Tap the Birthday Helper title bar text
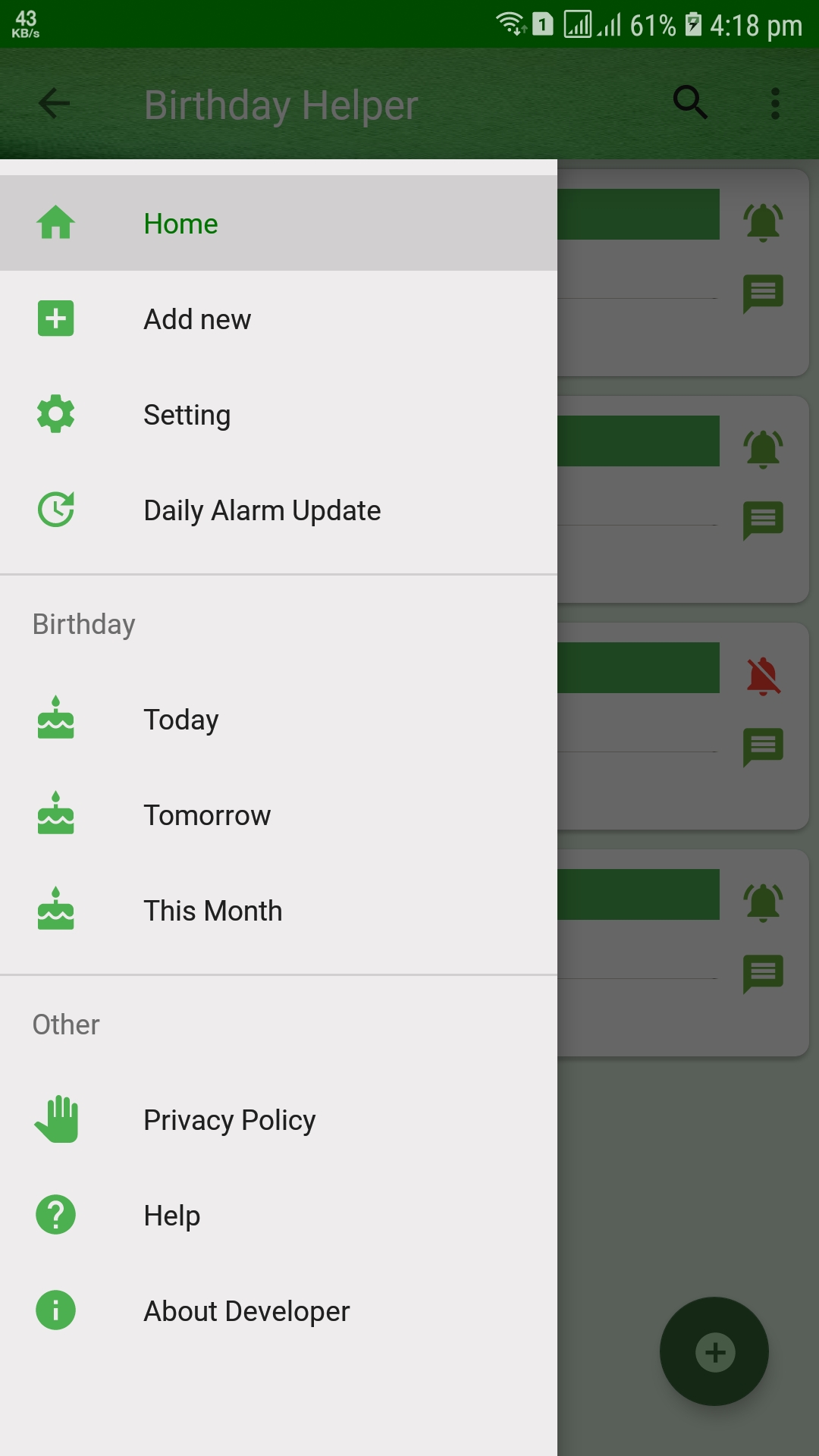 [281, 104]
